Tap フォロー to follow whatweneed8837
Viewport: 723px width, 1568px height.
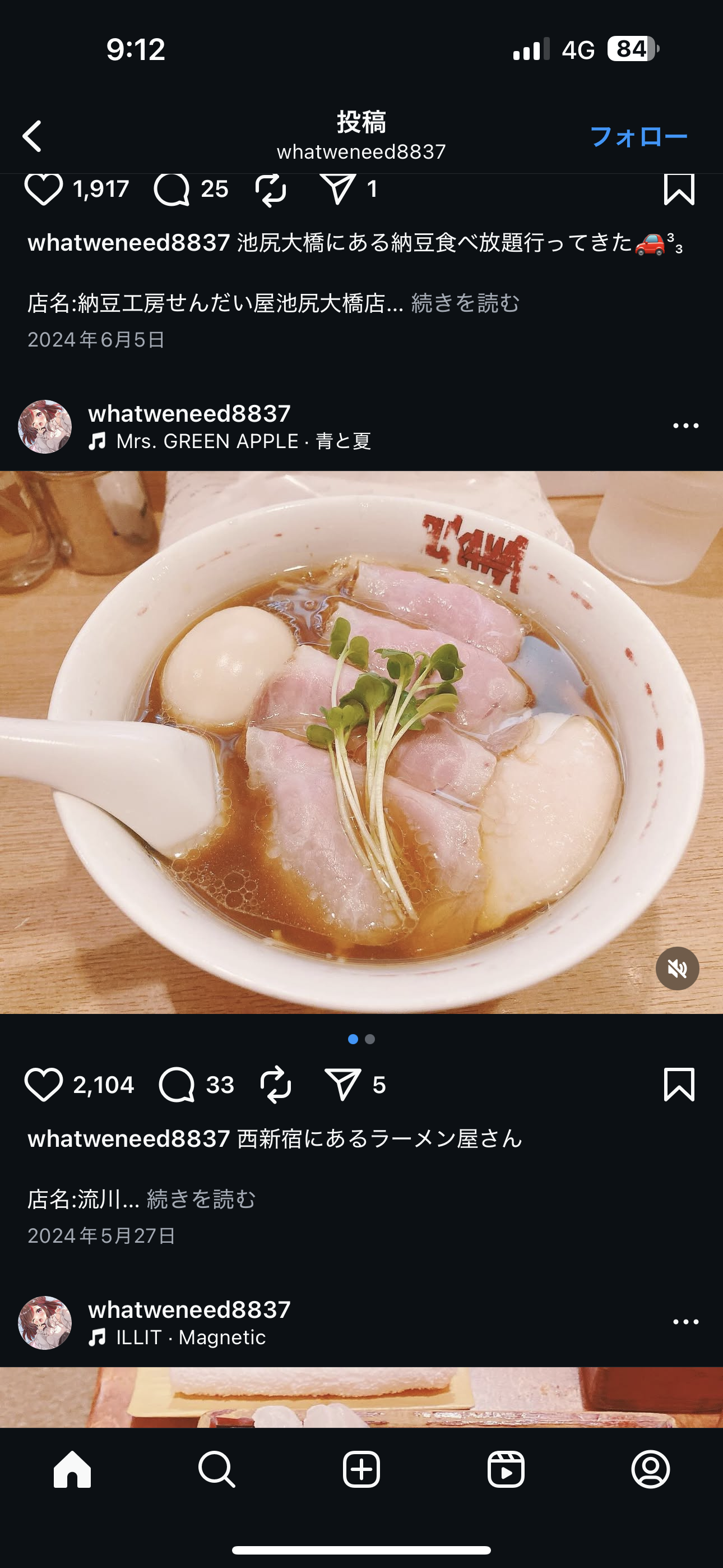coord(638,136)
